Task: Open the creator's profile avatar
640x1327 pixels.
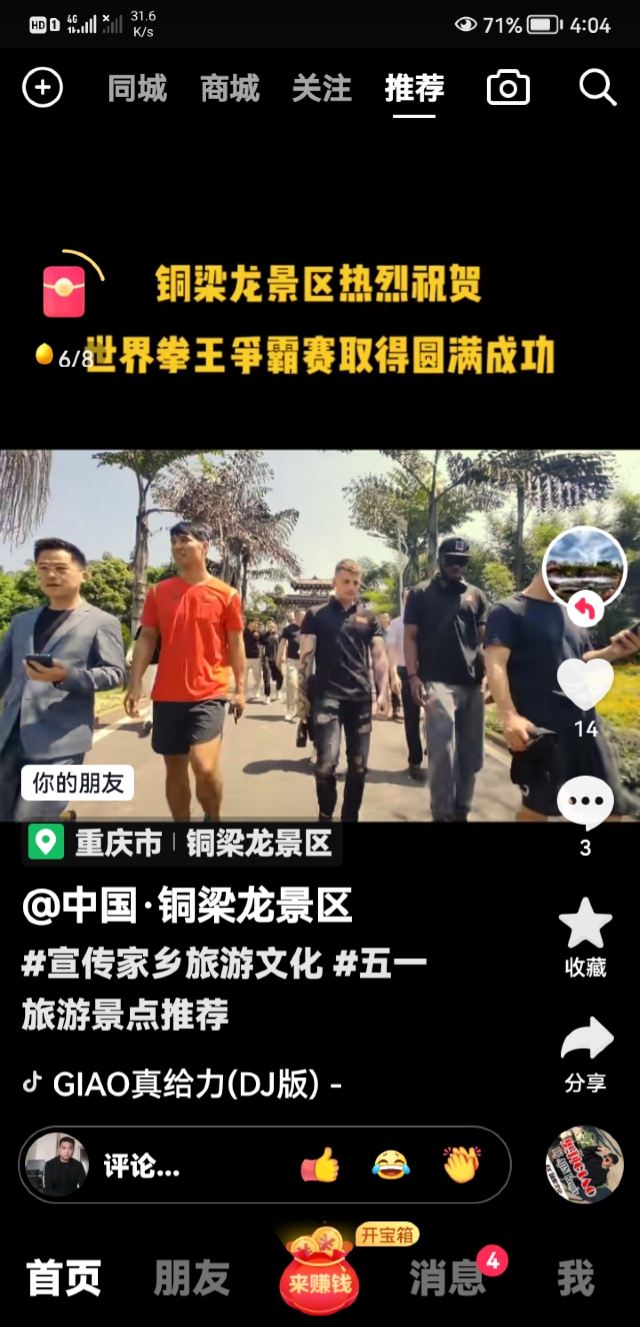Action: [584, 568]
